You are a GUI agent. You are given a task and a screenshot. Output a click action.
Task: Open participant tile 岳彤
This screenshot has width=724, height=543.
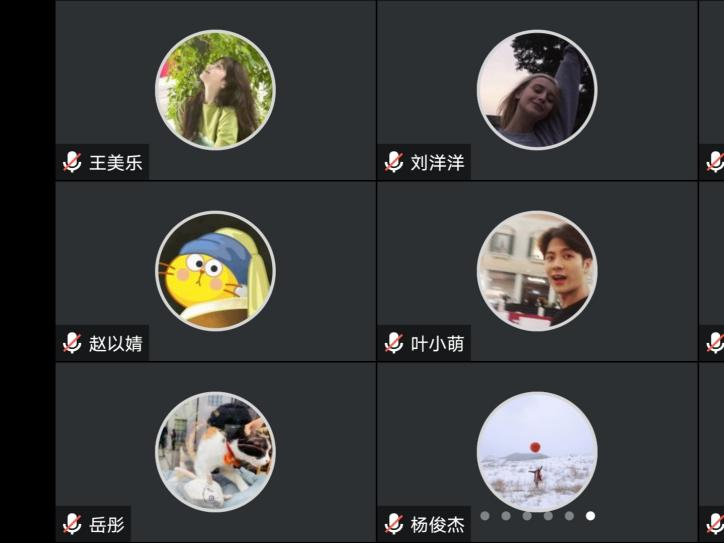(x=215, y=452)
